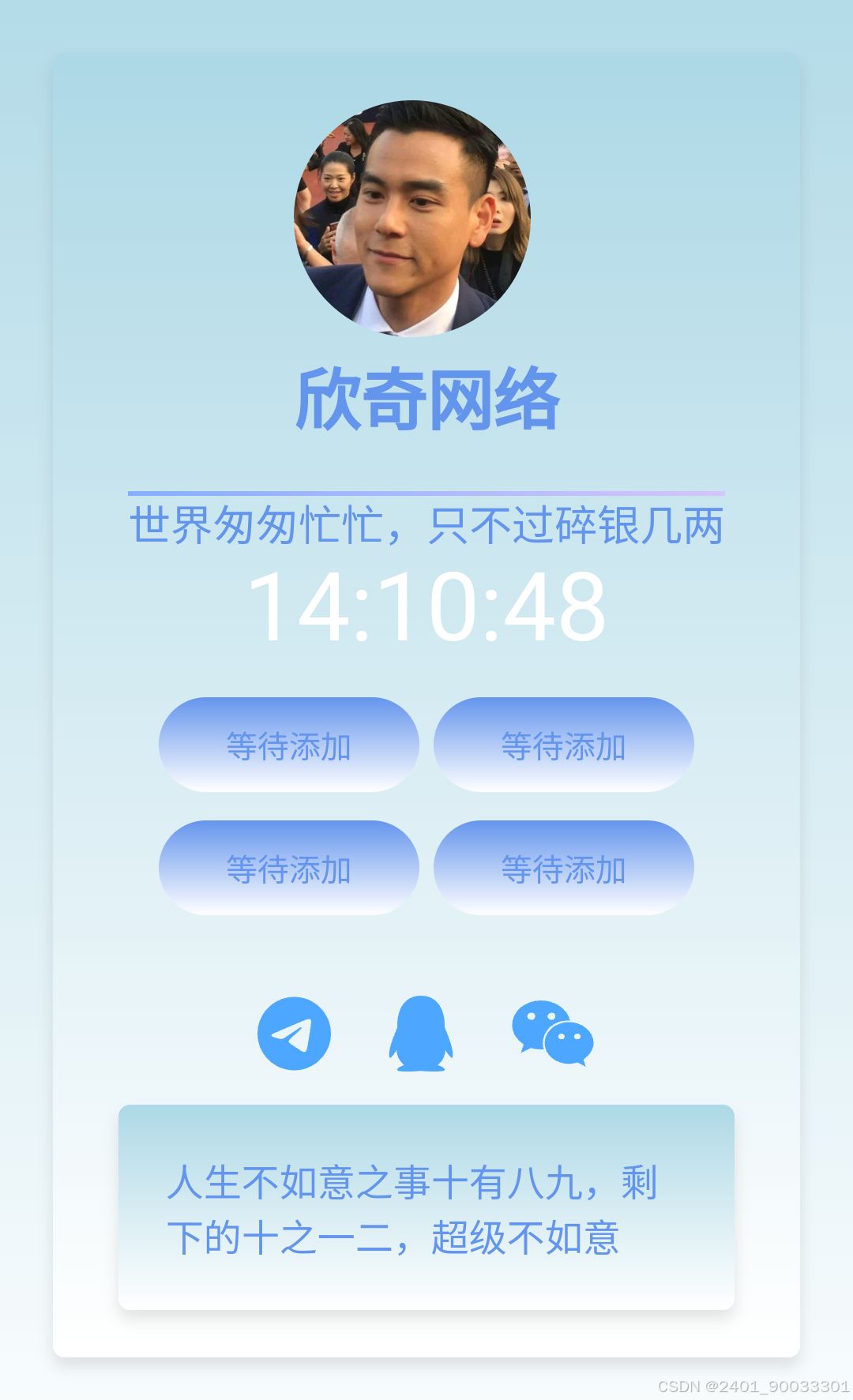
Task: Click the bottom-right 等待添加 button
Action: point(562,867)
